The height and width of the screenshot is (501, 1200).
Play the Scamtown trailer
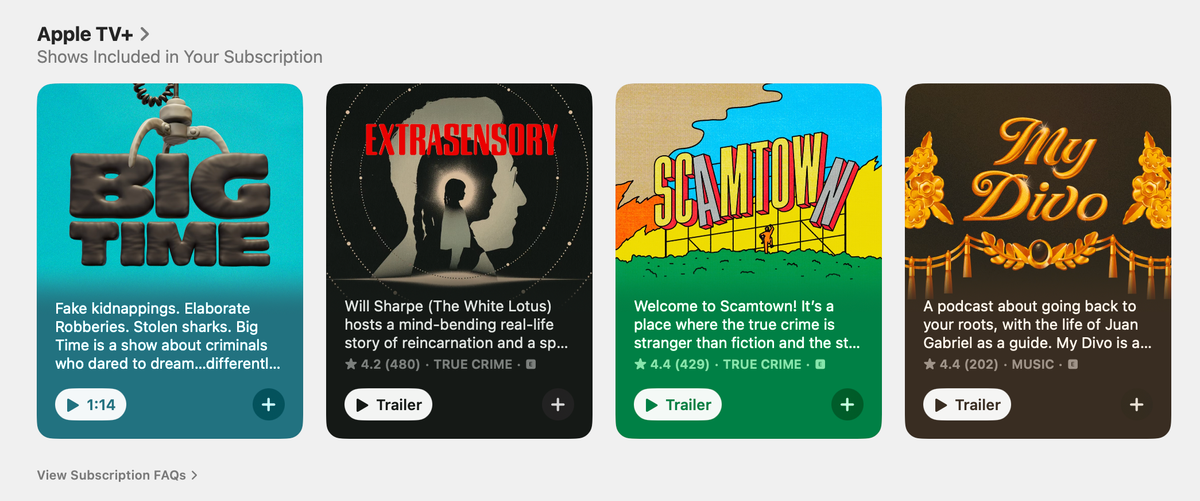click(x=678, y=405)
